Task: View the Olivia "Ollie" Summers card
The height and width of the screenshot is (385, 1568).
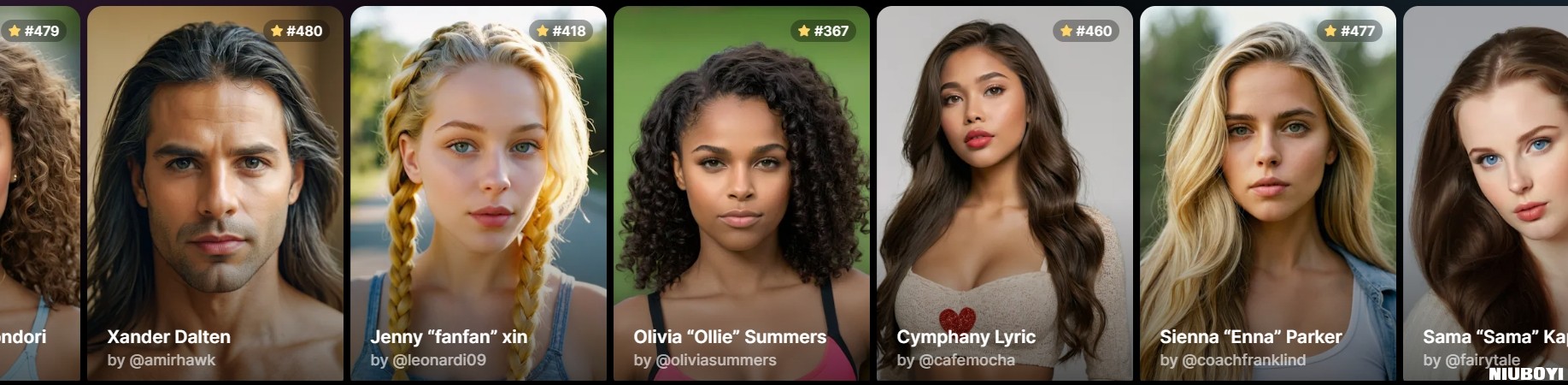Action: pyautogui.click(x=742, y=193)
